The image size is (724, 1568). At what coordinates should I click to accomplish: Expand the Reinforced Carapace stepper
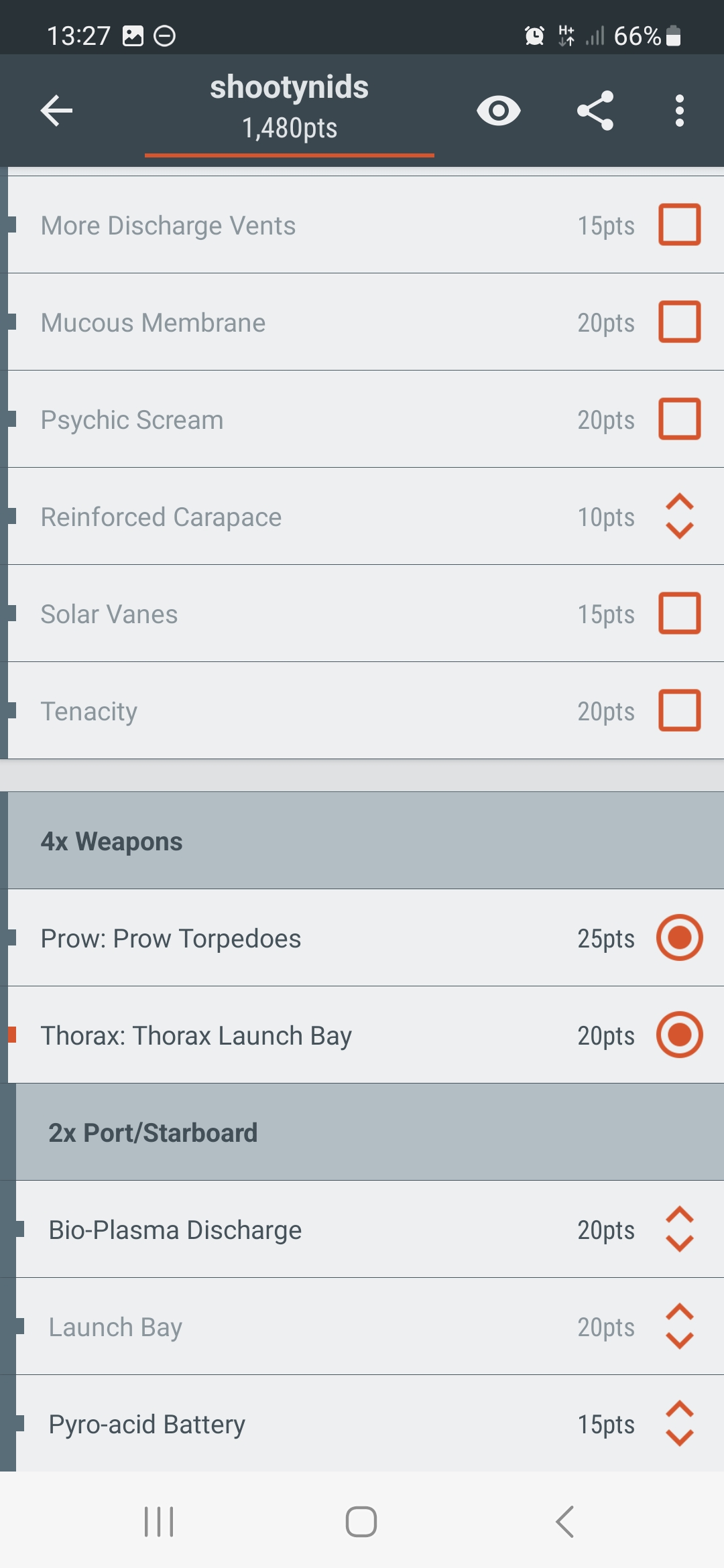(679, 517)
